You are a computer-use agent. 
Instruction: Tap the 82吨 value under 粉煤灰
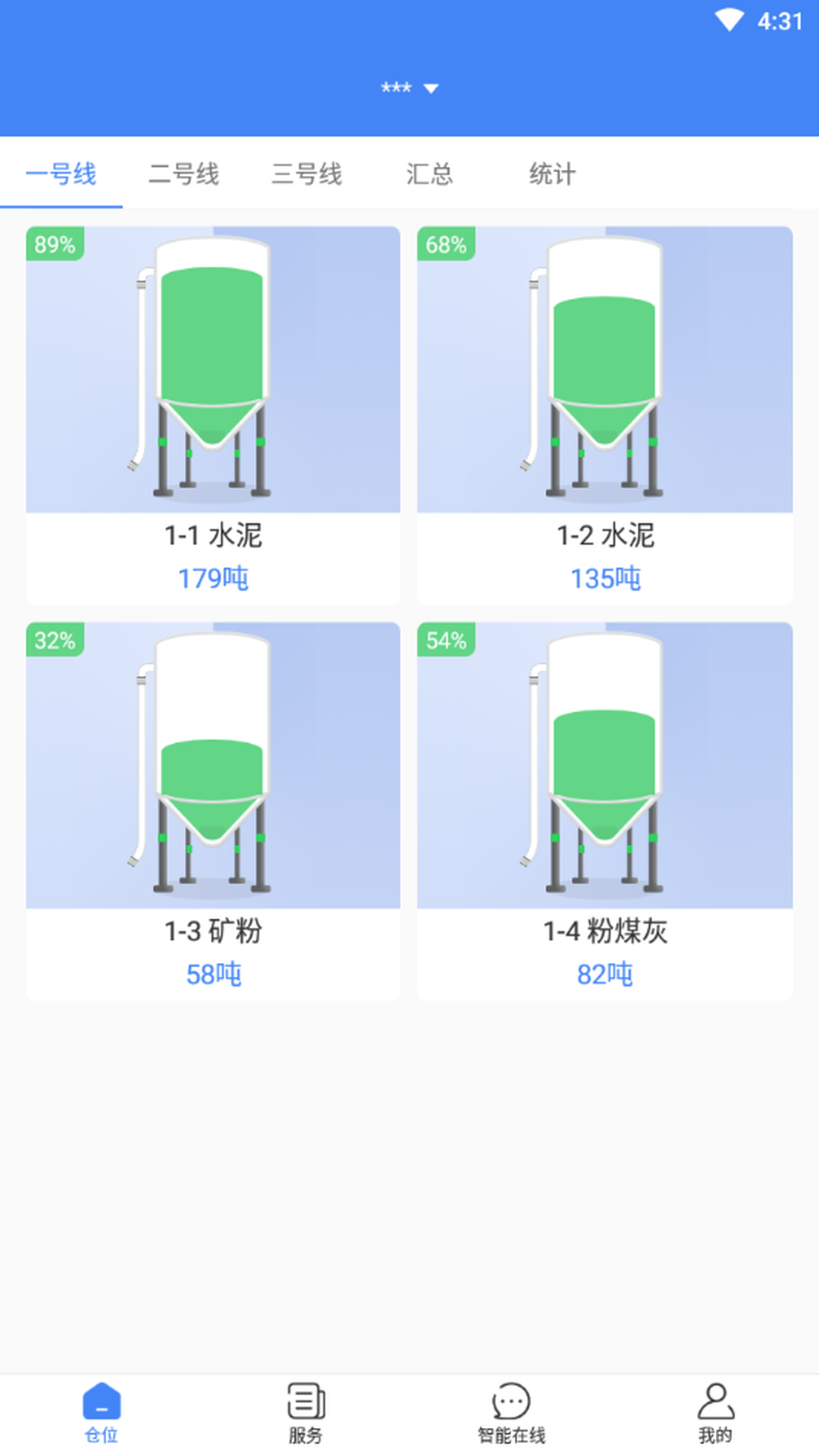pos(604,974)
